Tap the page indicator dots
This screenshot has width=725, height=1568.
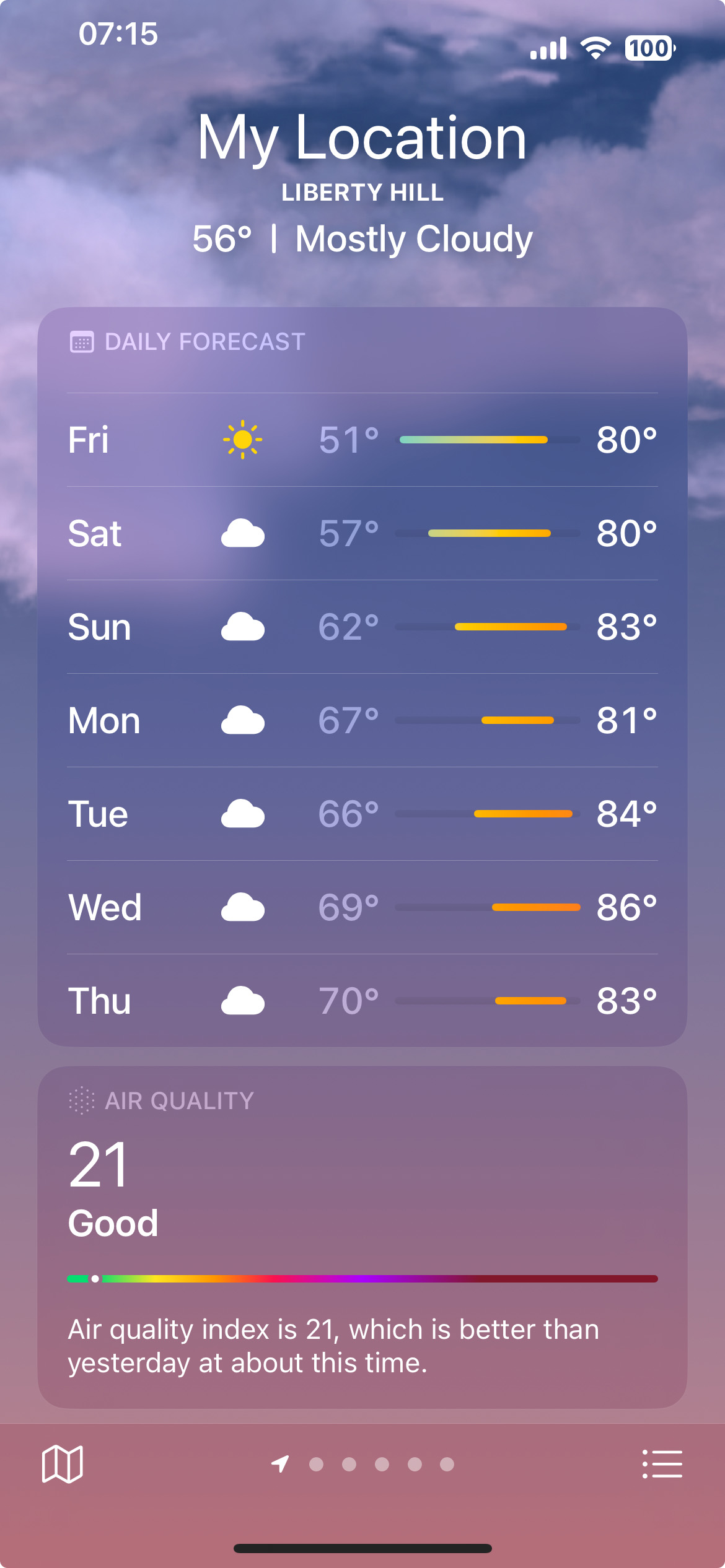coord(362,1464)
